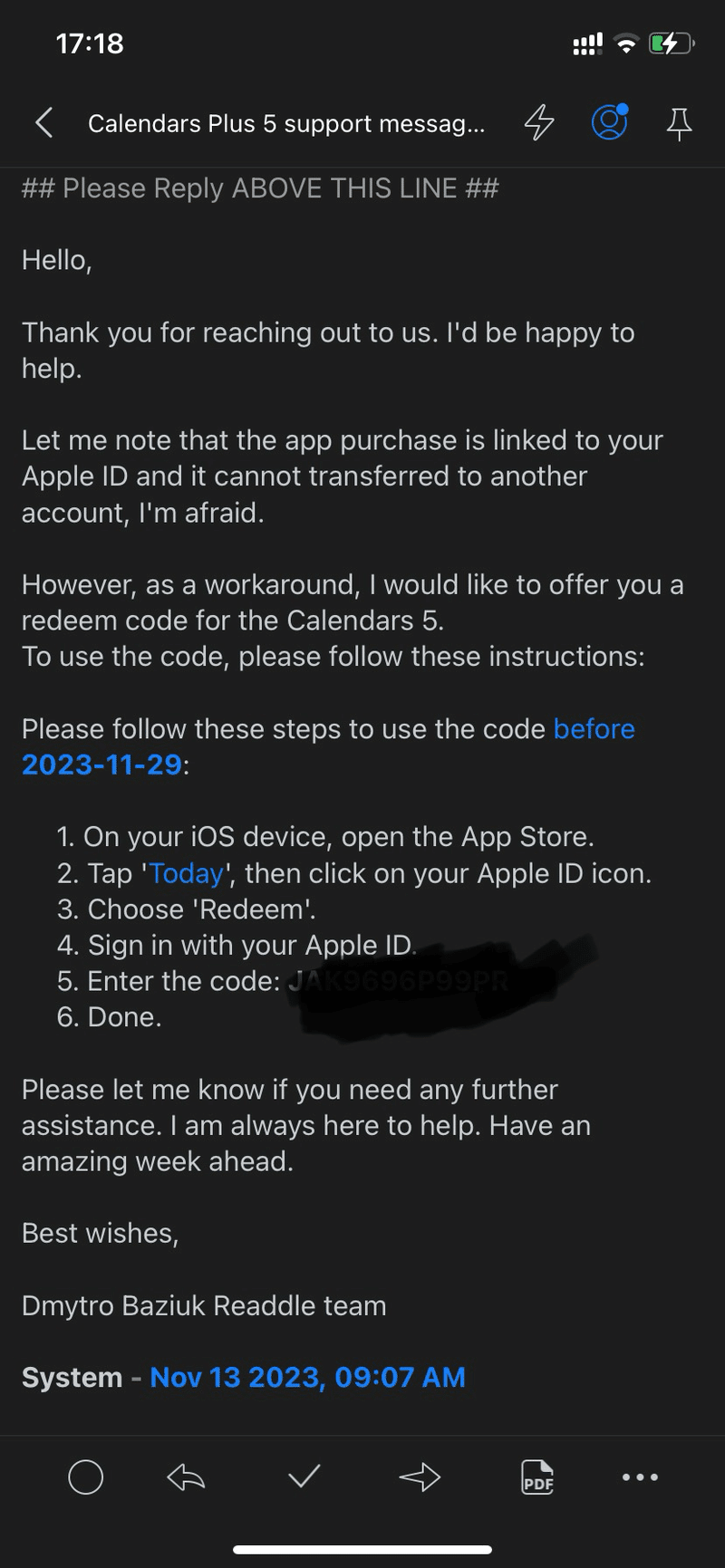The height and width of the screenshot is (1568, 725).
Task: Tap the redacted redeem code area
Action: pos(399,981)
